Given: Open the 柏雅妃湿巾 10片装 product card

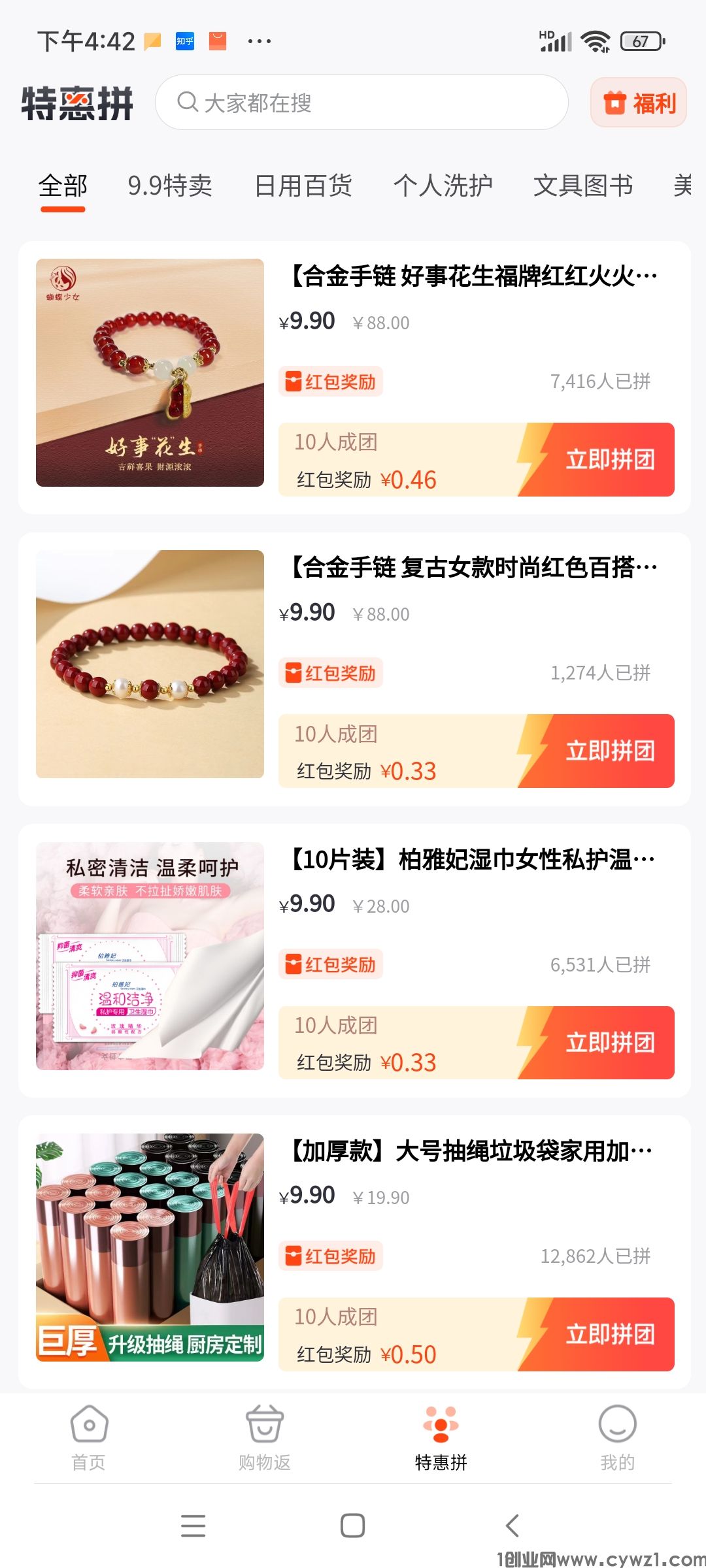Looking at the screenshot, I should tap(150, 956).
